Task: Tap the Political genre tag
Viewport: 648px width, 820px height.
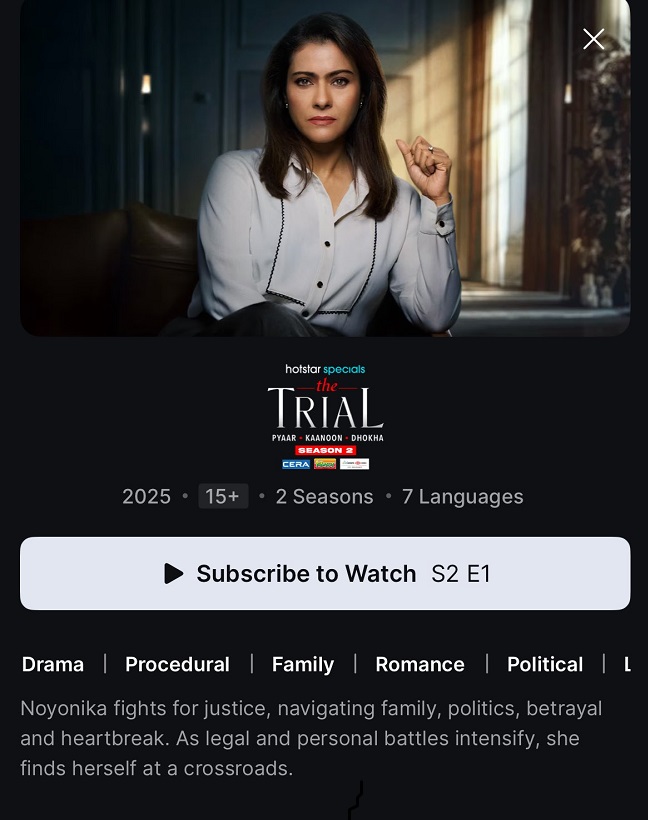Action: pos(545,664)
